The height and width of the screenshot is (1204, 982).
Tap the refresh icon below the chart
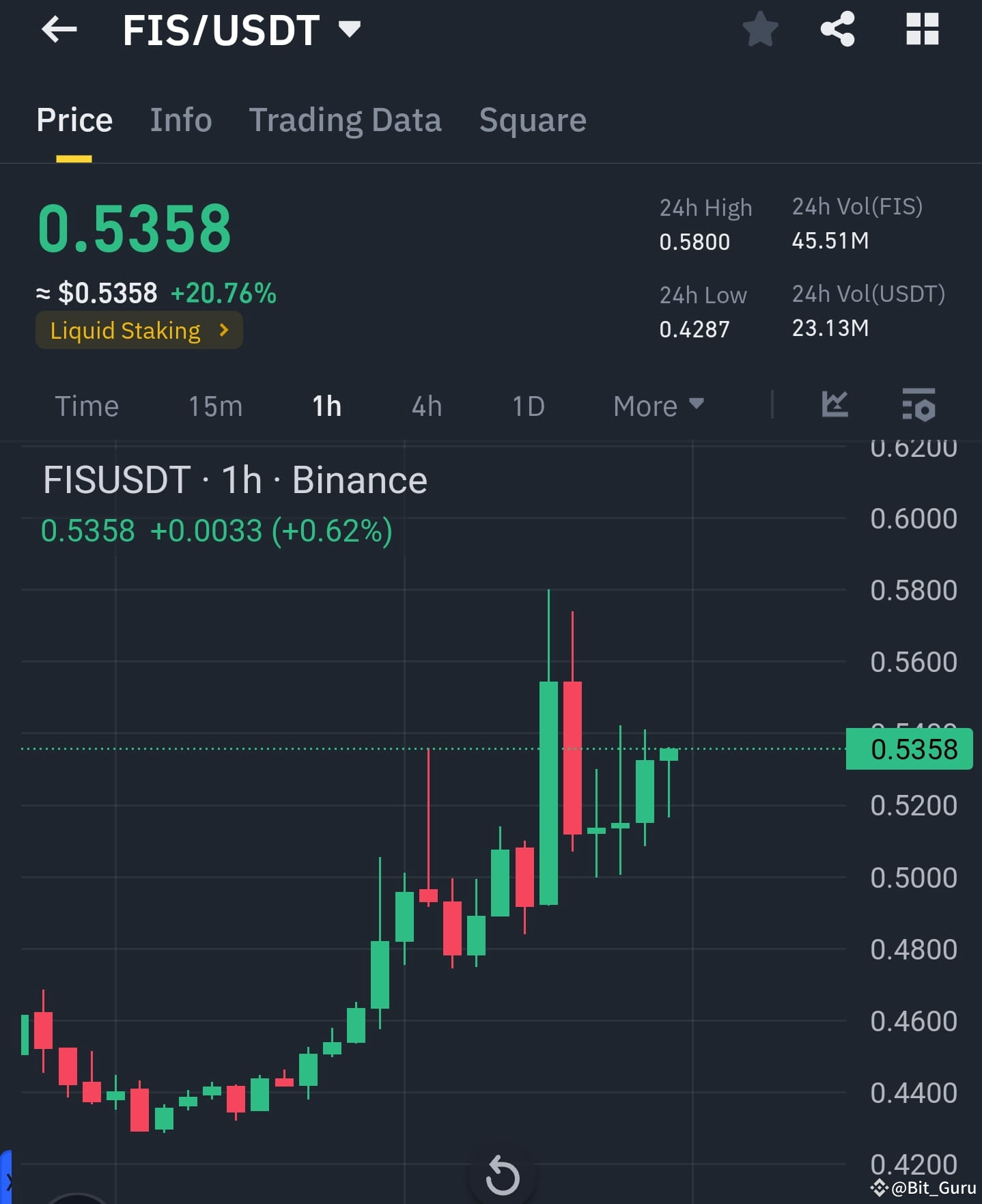[503, 1177]
